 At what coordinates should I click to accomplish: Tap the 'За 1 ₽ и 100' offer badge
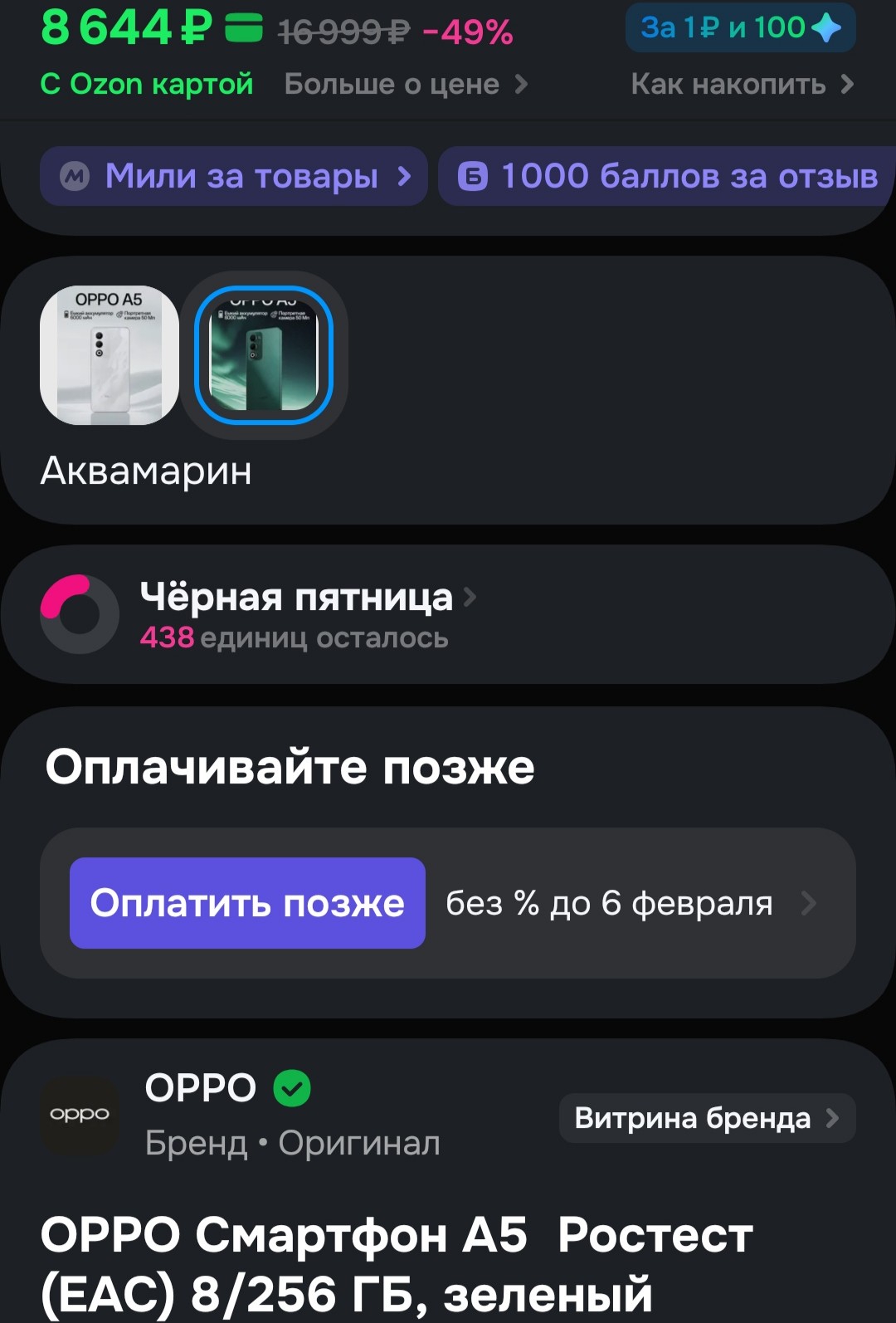(740, 27)
